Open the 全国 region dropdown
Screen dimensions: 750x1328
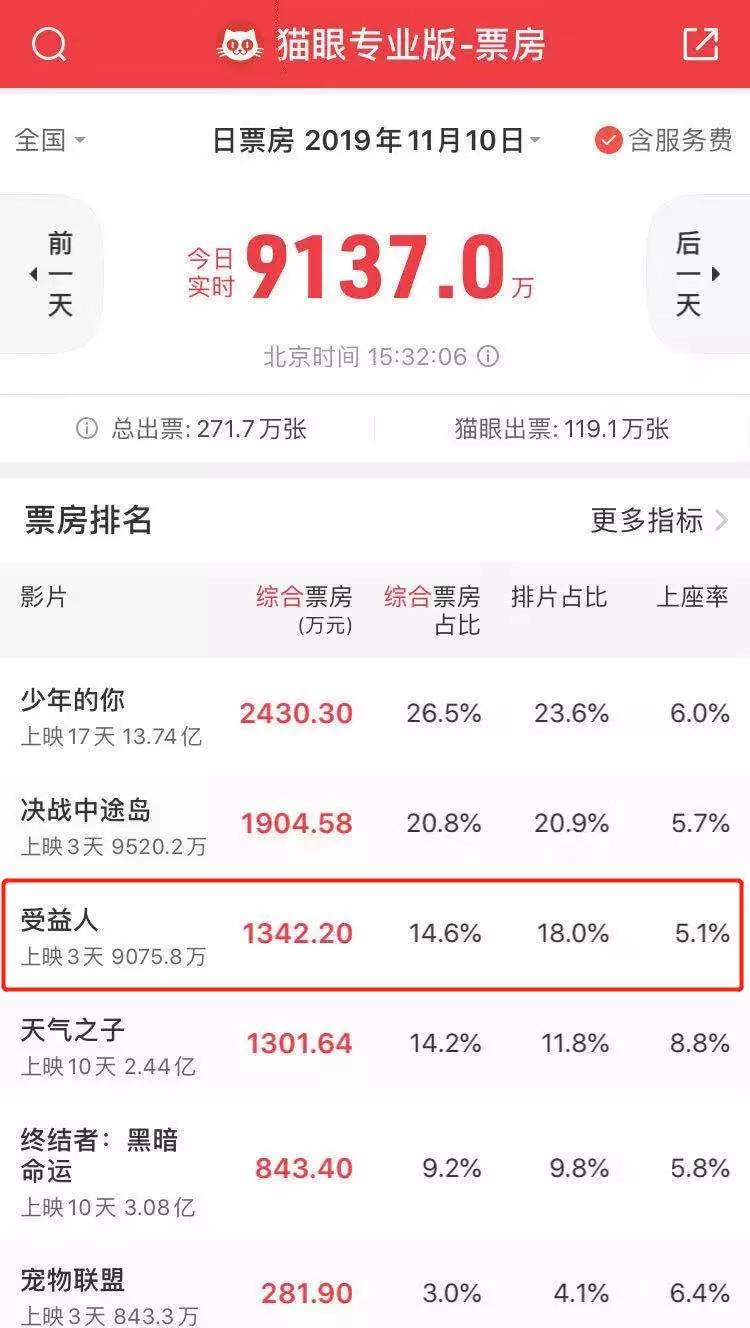click(x=50, y=140)
